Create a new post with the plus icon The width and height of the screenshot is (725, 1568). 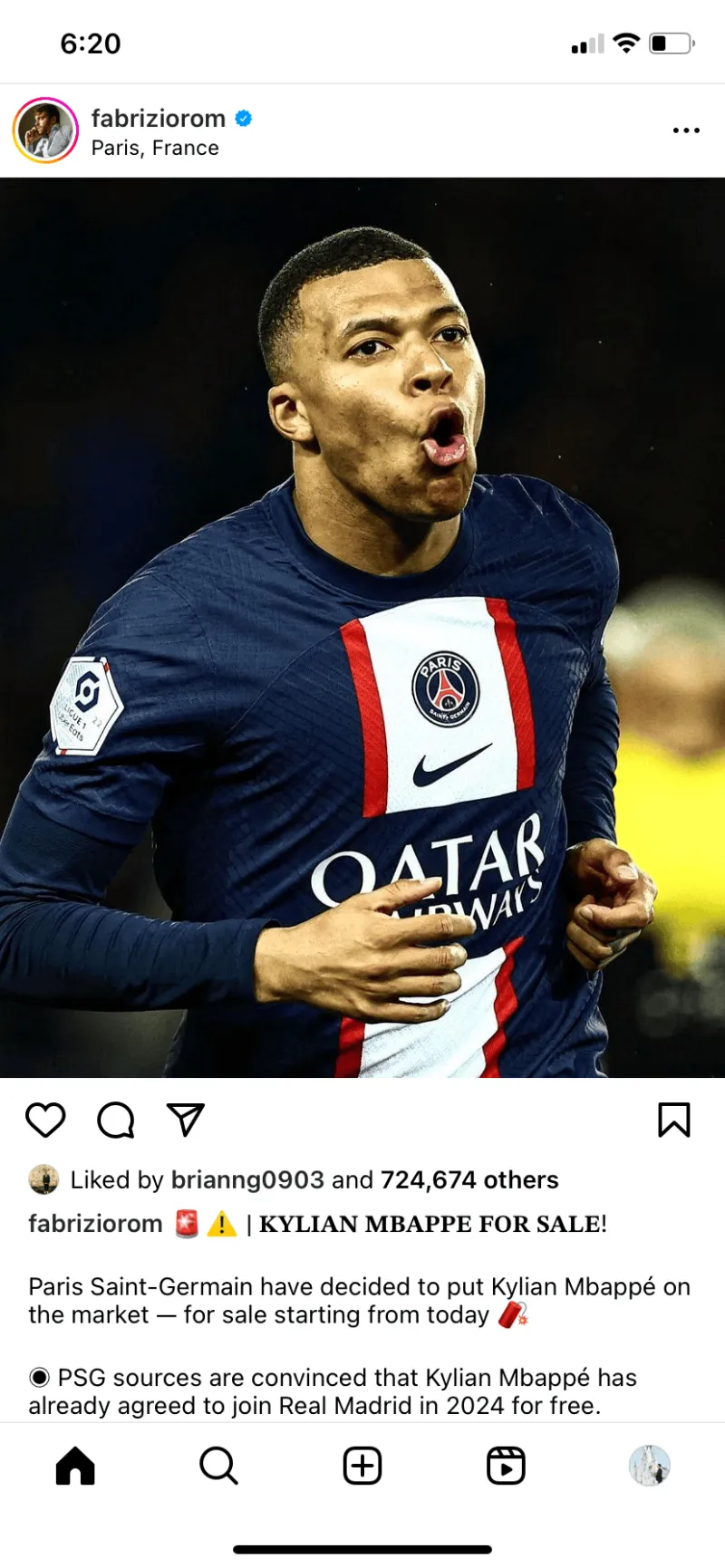(x=362, y=1466)
